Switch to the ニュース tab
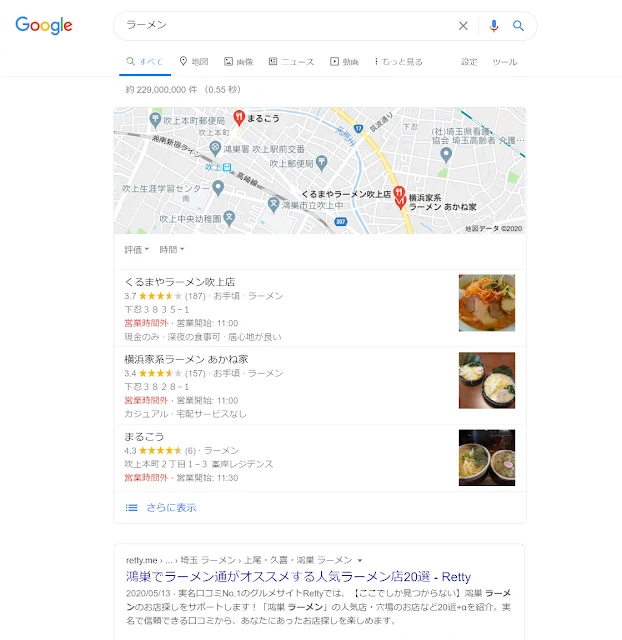Image resolution: width=622 pixels, height=640 pixels. click(x=291, y=61)
